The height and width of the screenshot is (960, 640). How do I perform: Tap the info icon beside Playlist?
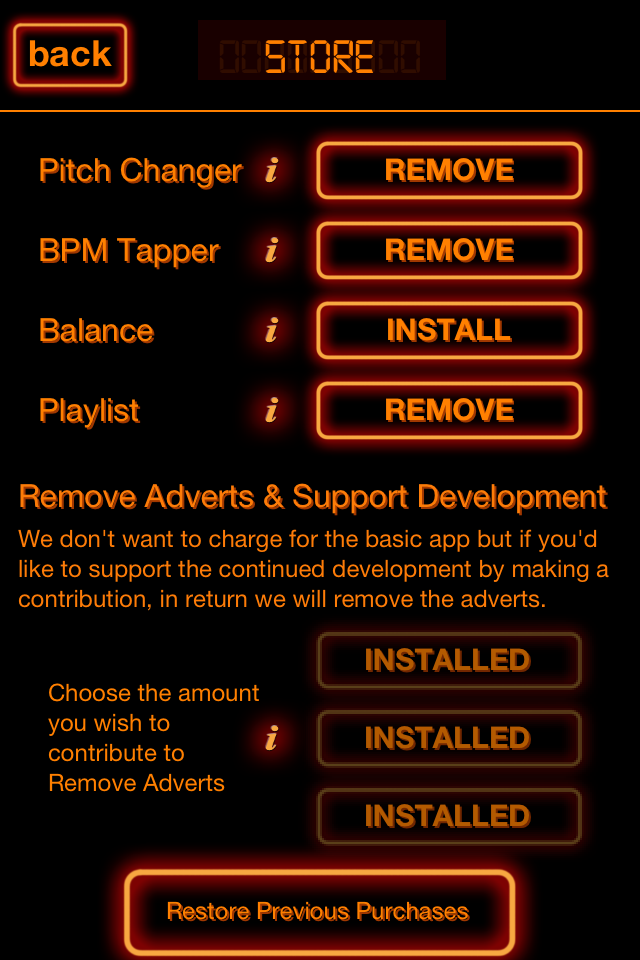pyautogui.click(x=271, y=410)
